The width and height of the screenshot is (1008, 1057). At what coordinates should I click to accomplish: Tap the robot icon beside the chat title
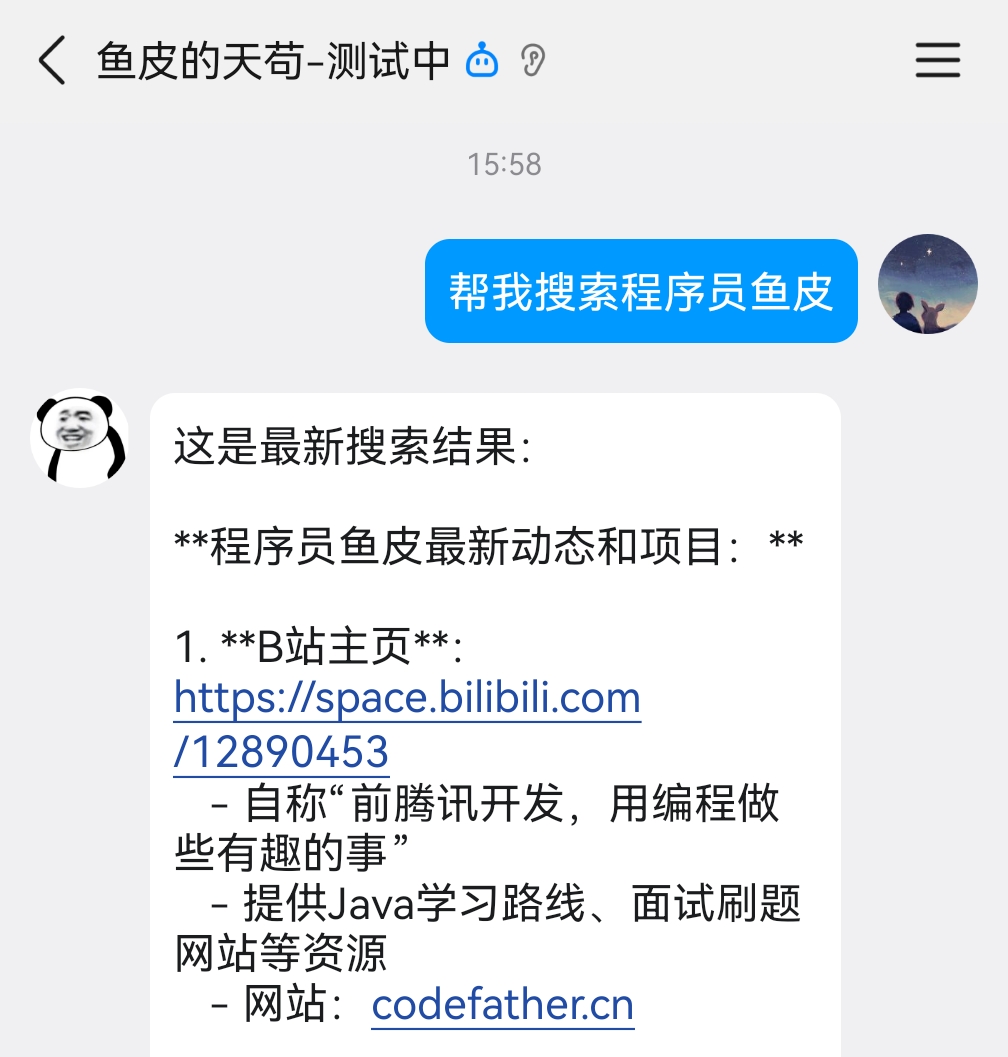point(482,62)
